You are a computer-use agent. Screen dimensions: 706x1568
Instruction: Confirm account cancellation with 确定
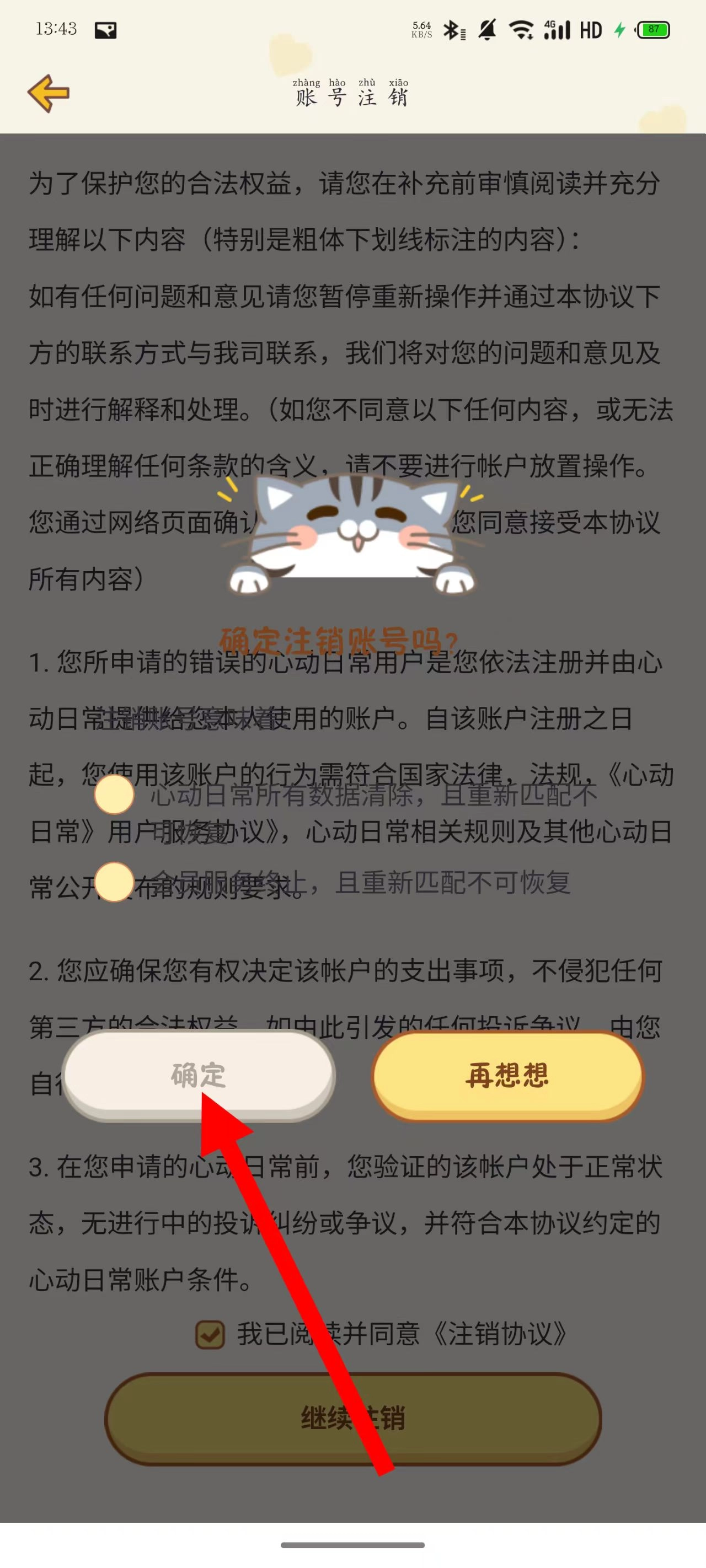(x=198, y=1075)
